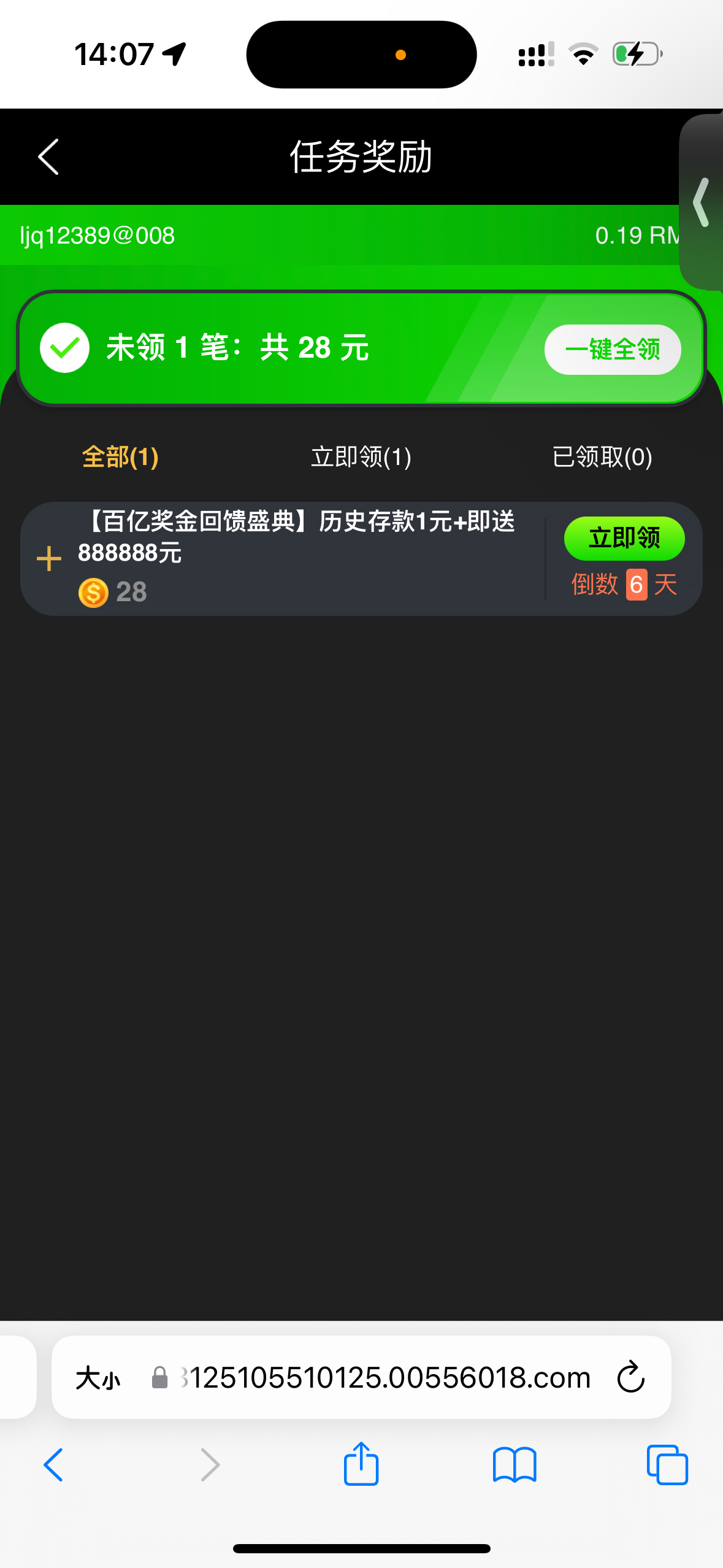This screenshot has height=1568, width=723.
Task: Open the Safari share sheet
Action: [x=361, y=1464]
